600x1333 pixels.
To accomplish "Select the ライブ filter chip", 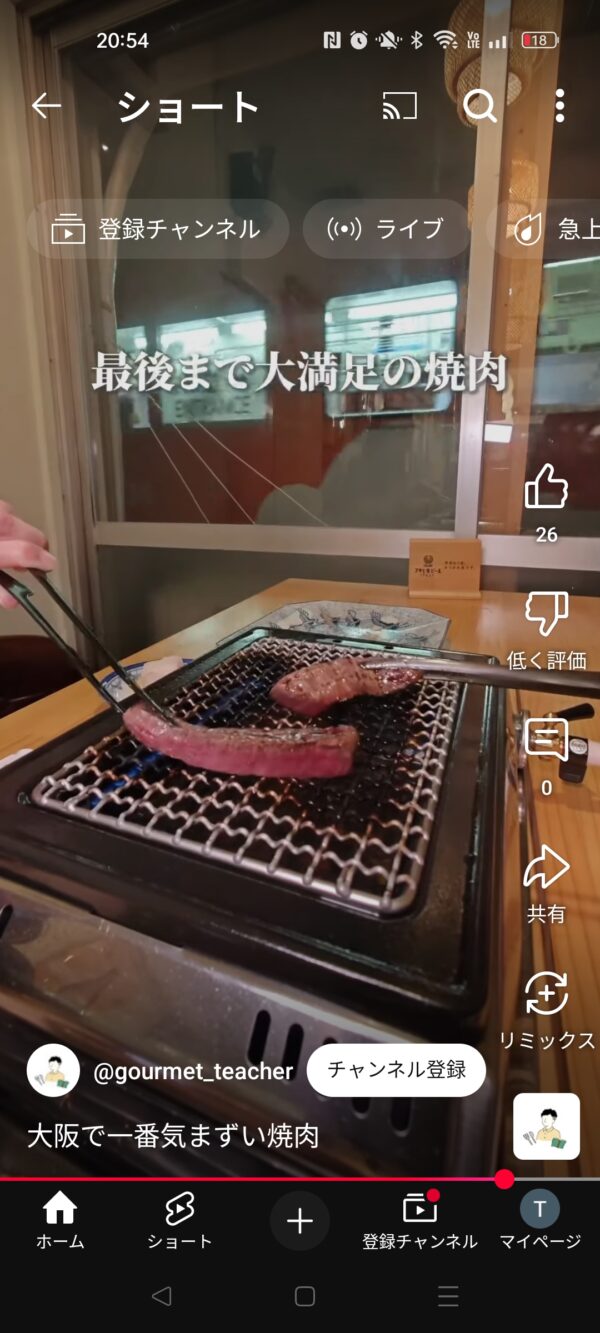I will (386, 229).
